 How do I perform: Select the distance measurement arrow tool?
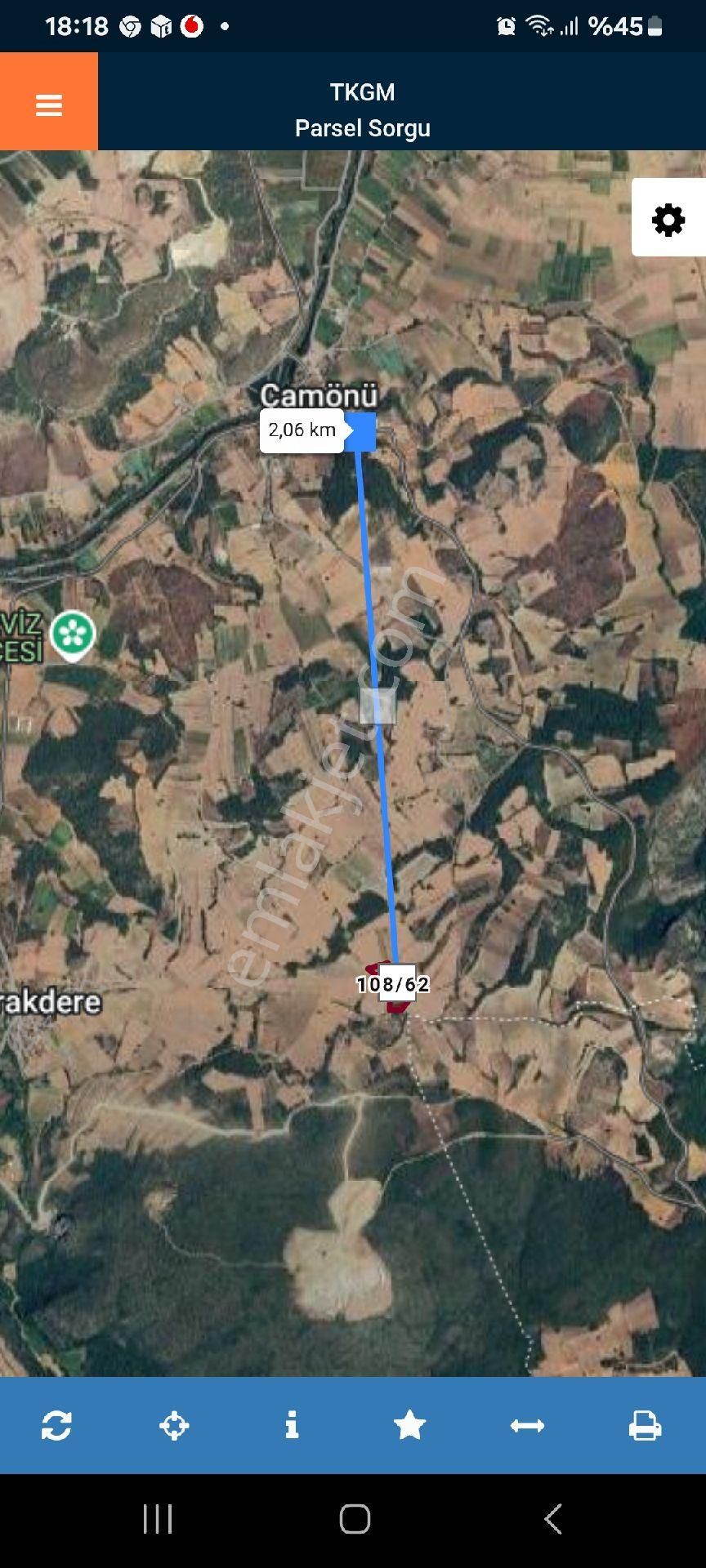[529, 1427]
